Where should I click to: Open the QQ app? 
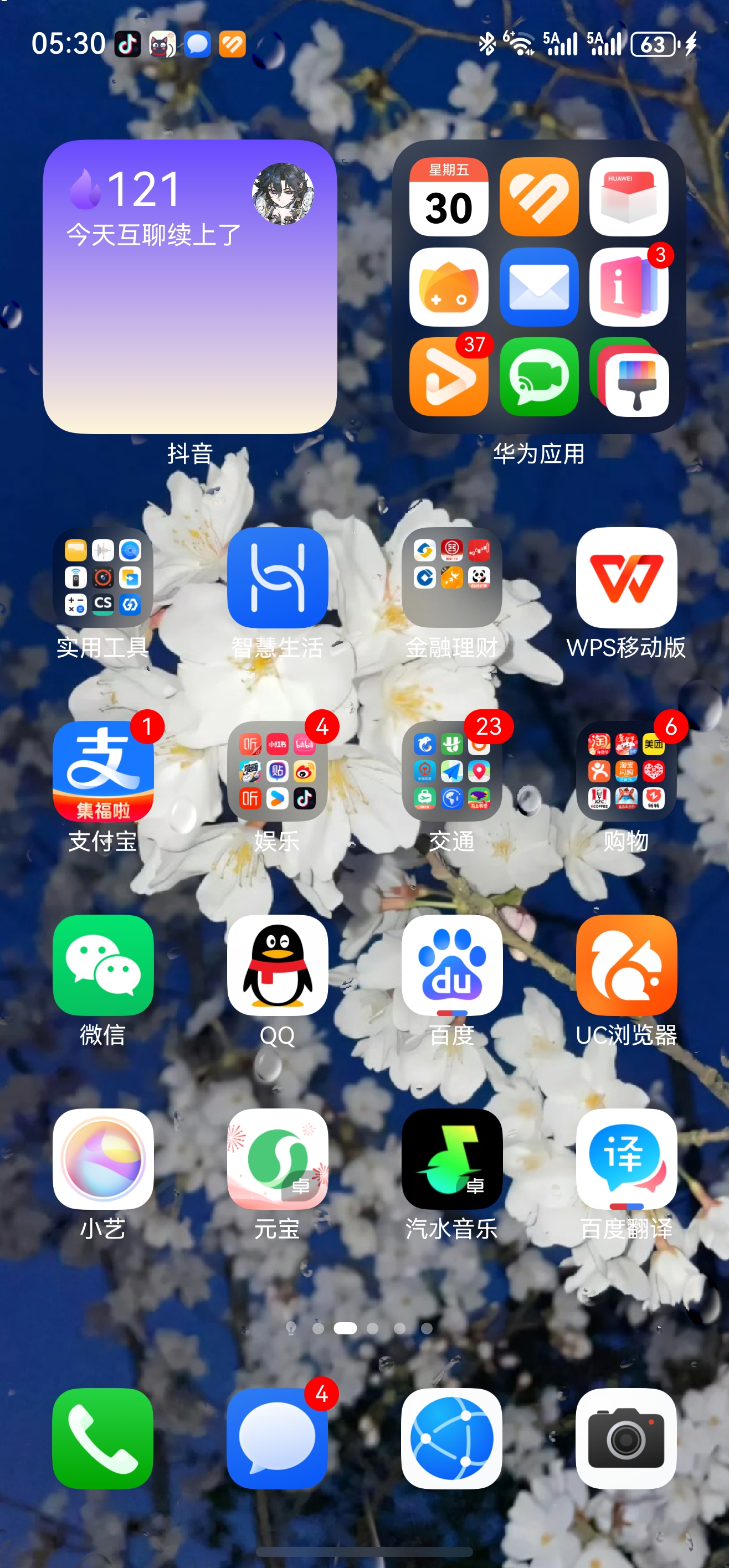point(277,965)
